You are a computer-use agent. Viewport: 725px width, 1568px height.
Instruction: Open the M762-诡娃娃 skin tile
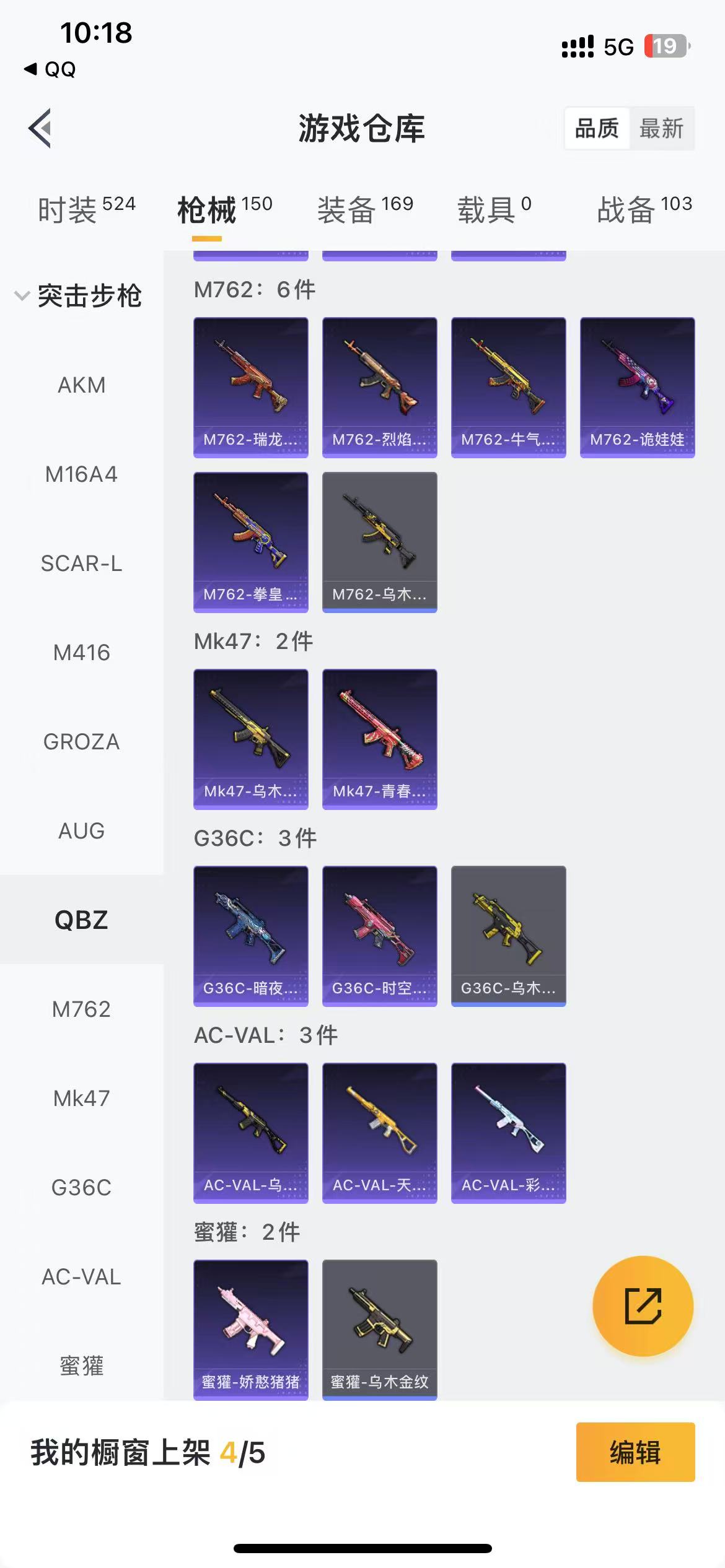(637, 388)
